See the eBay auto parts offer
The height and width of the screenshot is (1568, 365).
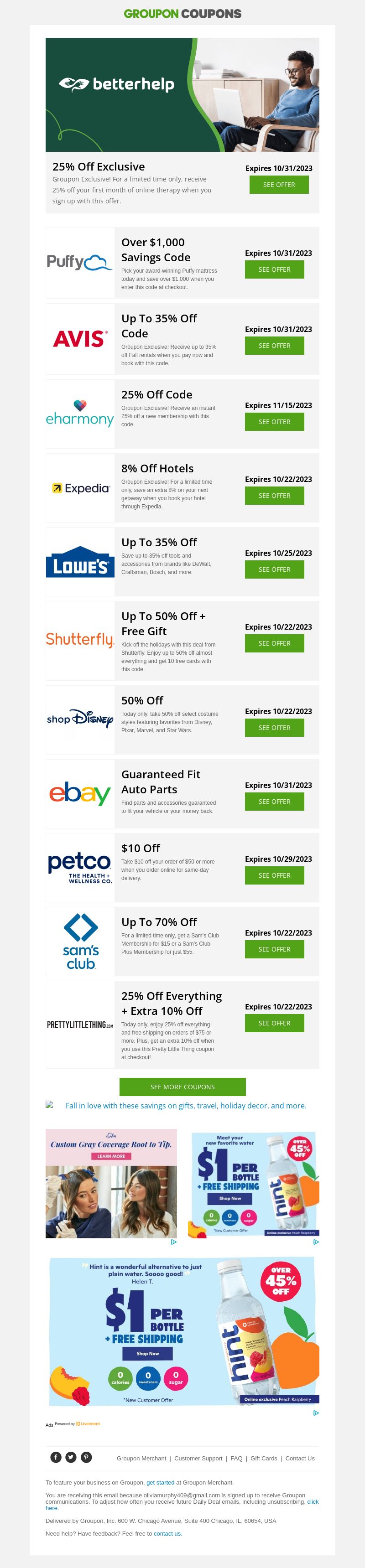click(x=274, y=801)
